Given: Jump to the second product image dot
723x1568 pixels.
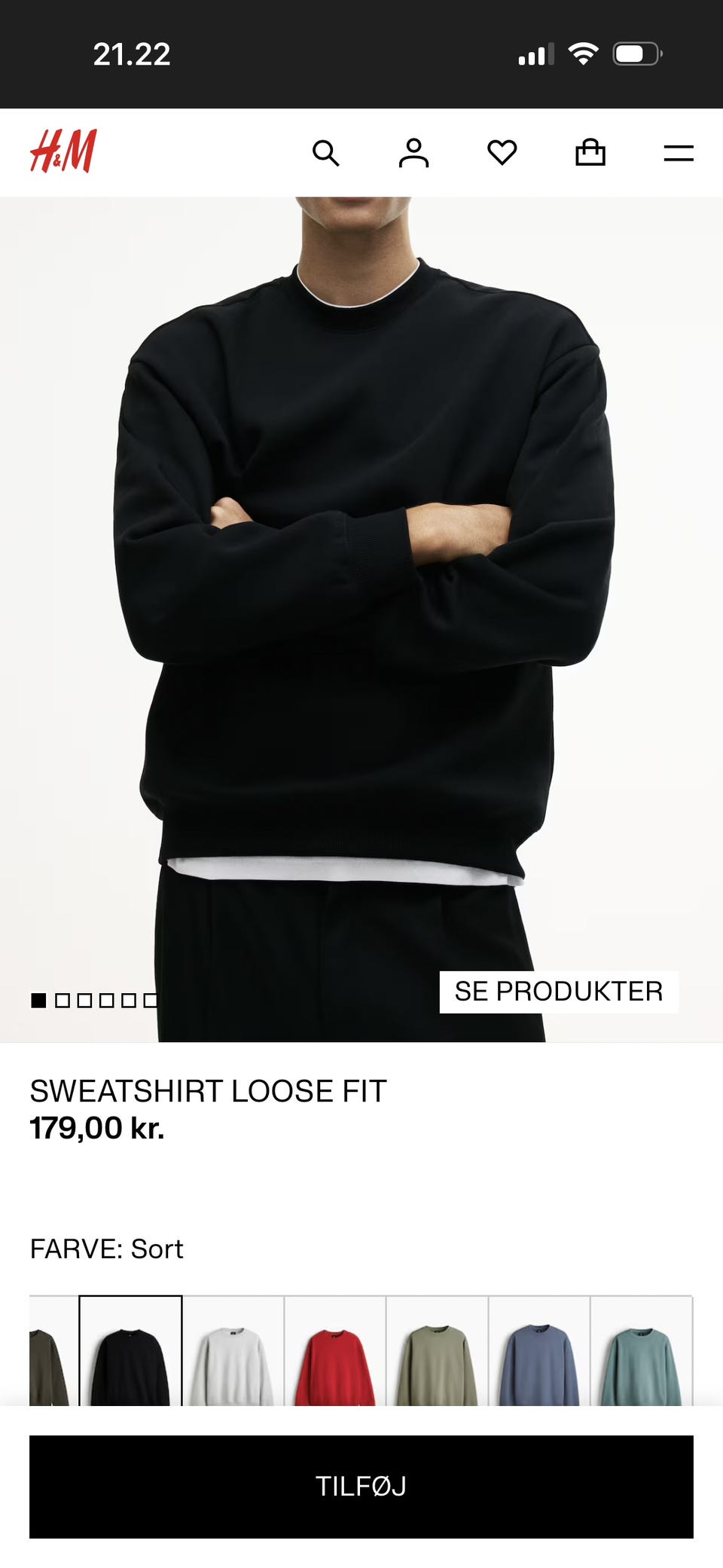Looking at the screenshot, I should click(63, 1001).
